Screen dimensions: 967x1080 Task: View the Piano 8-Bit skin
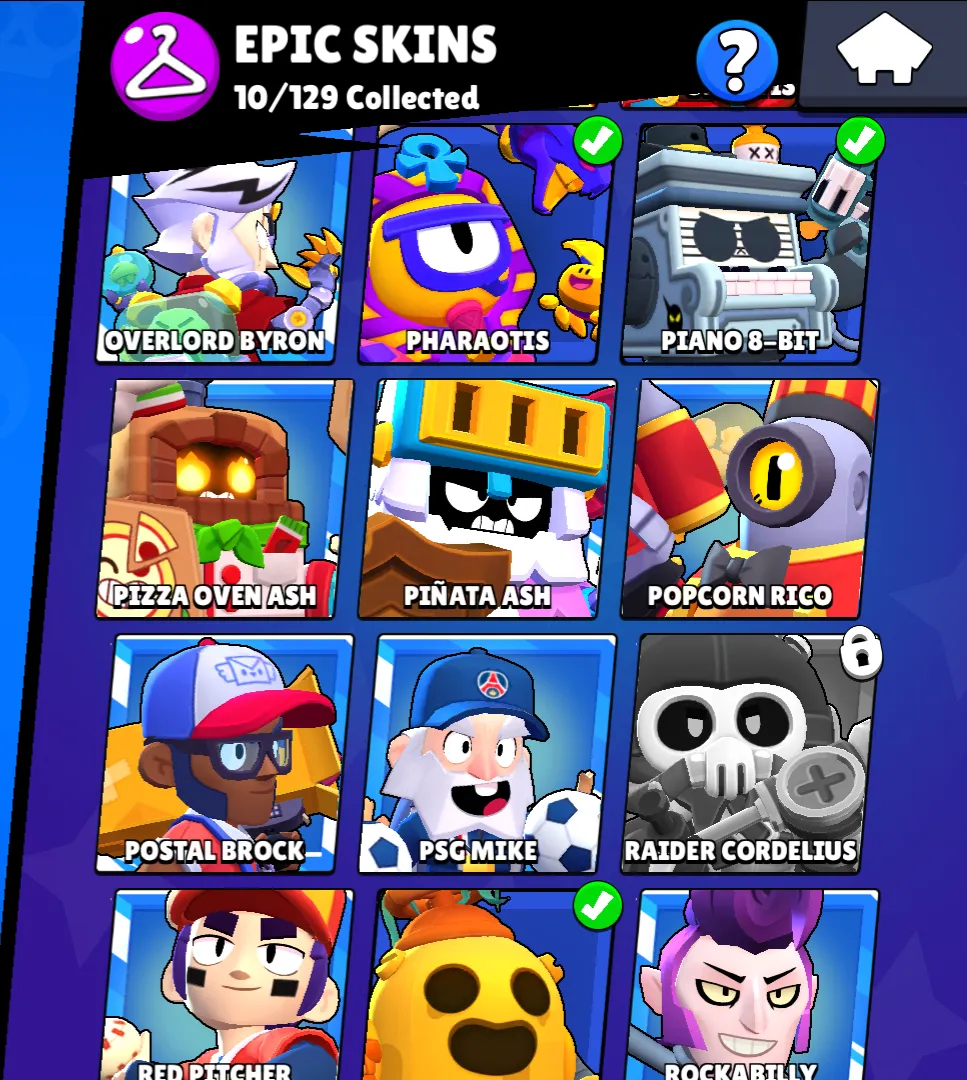(x=745, y=245)
